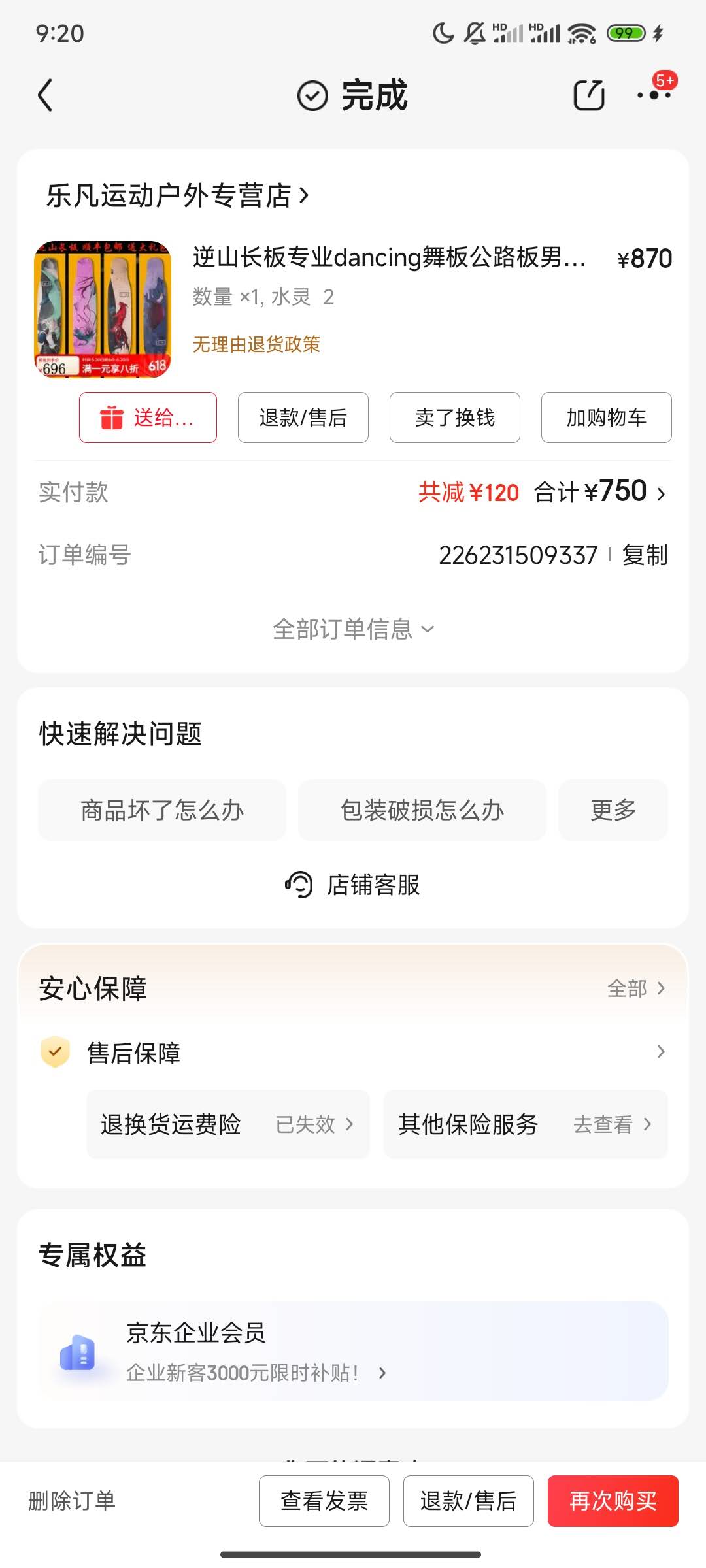Tap 更多 for more questions

[x=613, y=810]
